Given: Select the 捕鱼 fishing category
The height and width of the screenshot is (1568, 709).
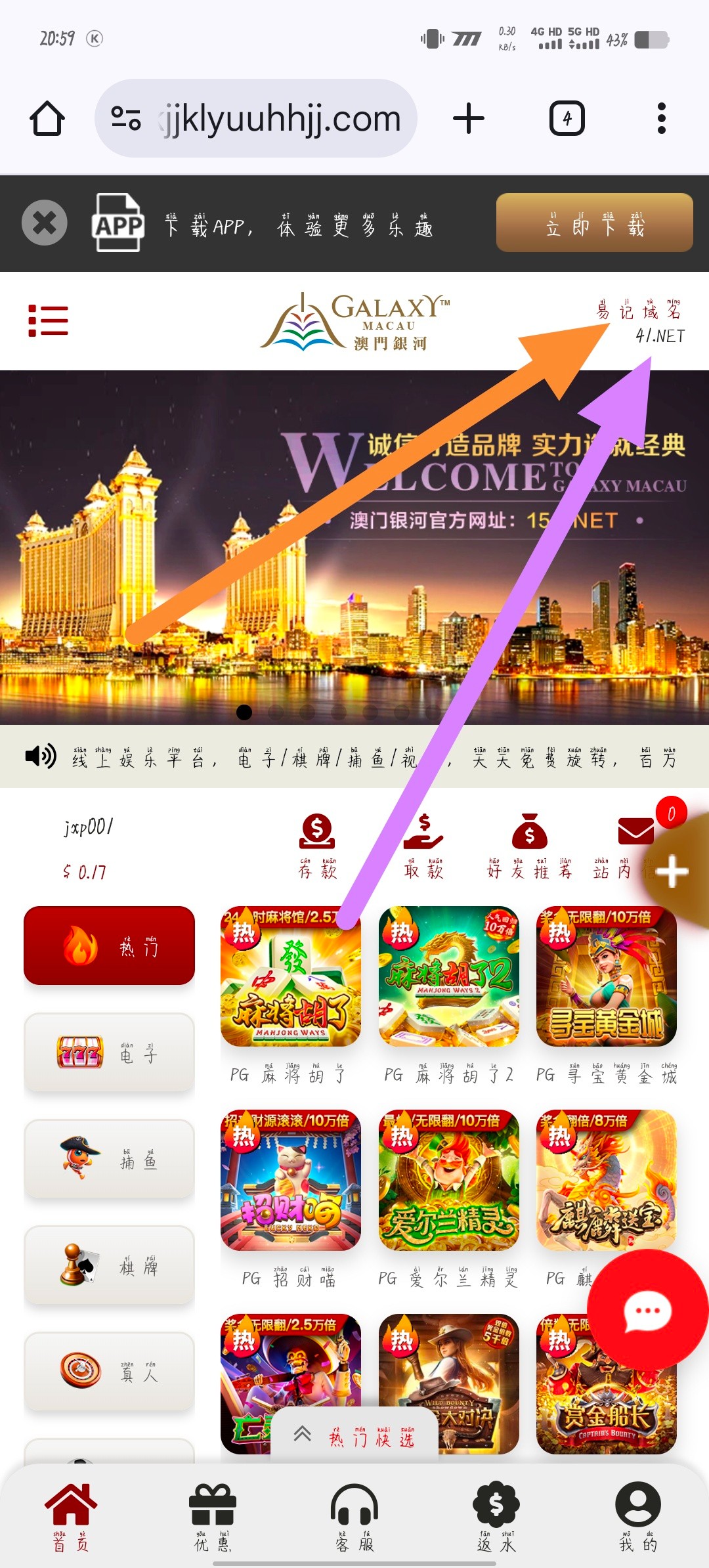Looking at the screenshot, I should coord(109,1158).
